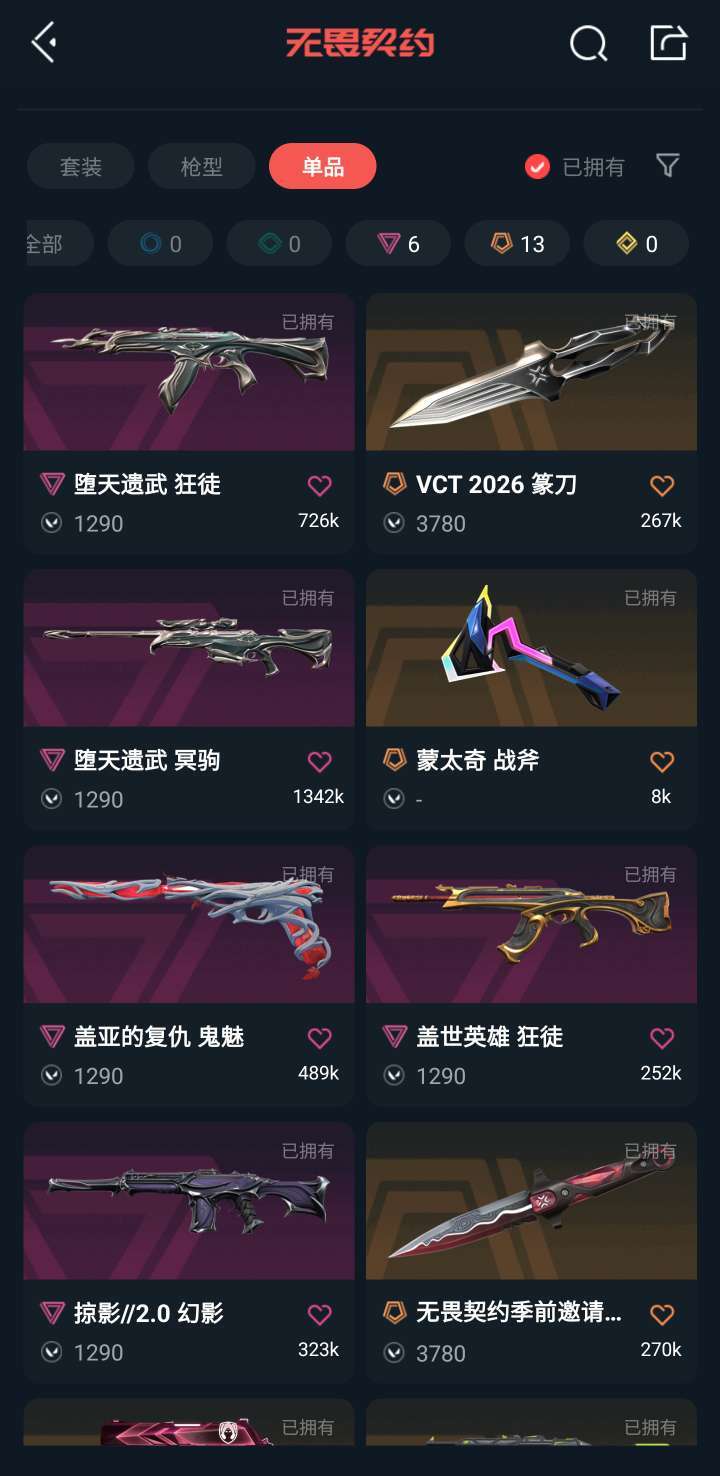The width and height of the screenshot is (720, 1476).
Task: Favorite the 堕天遗武 冥驹 skin
Action: click(x=319, y=762)
